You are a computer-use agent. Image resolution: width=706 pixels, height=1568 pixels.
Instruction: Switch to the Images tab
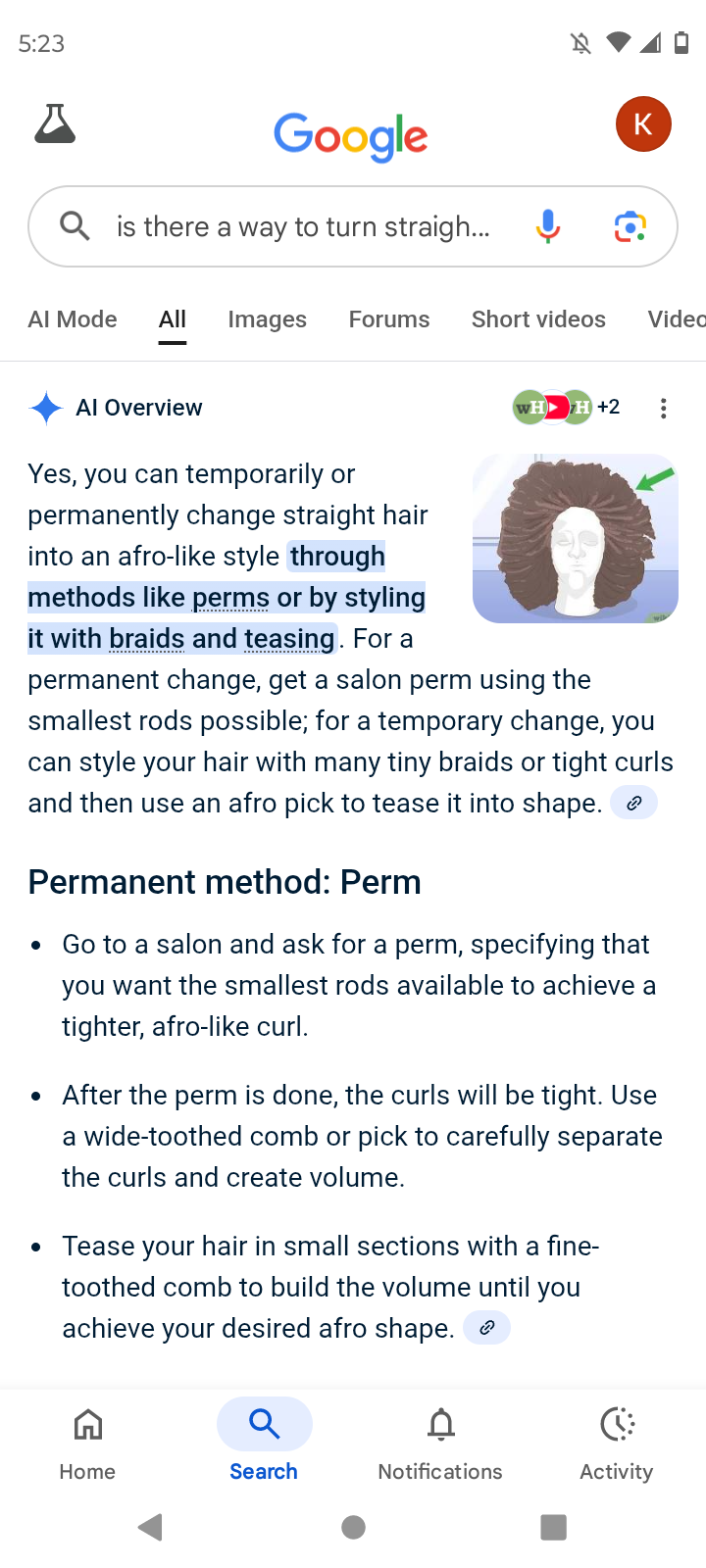pos(267,319)
